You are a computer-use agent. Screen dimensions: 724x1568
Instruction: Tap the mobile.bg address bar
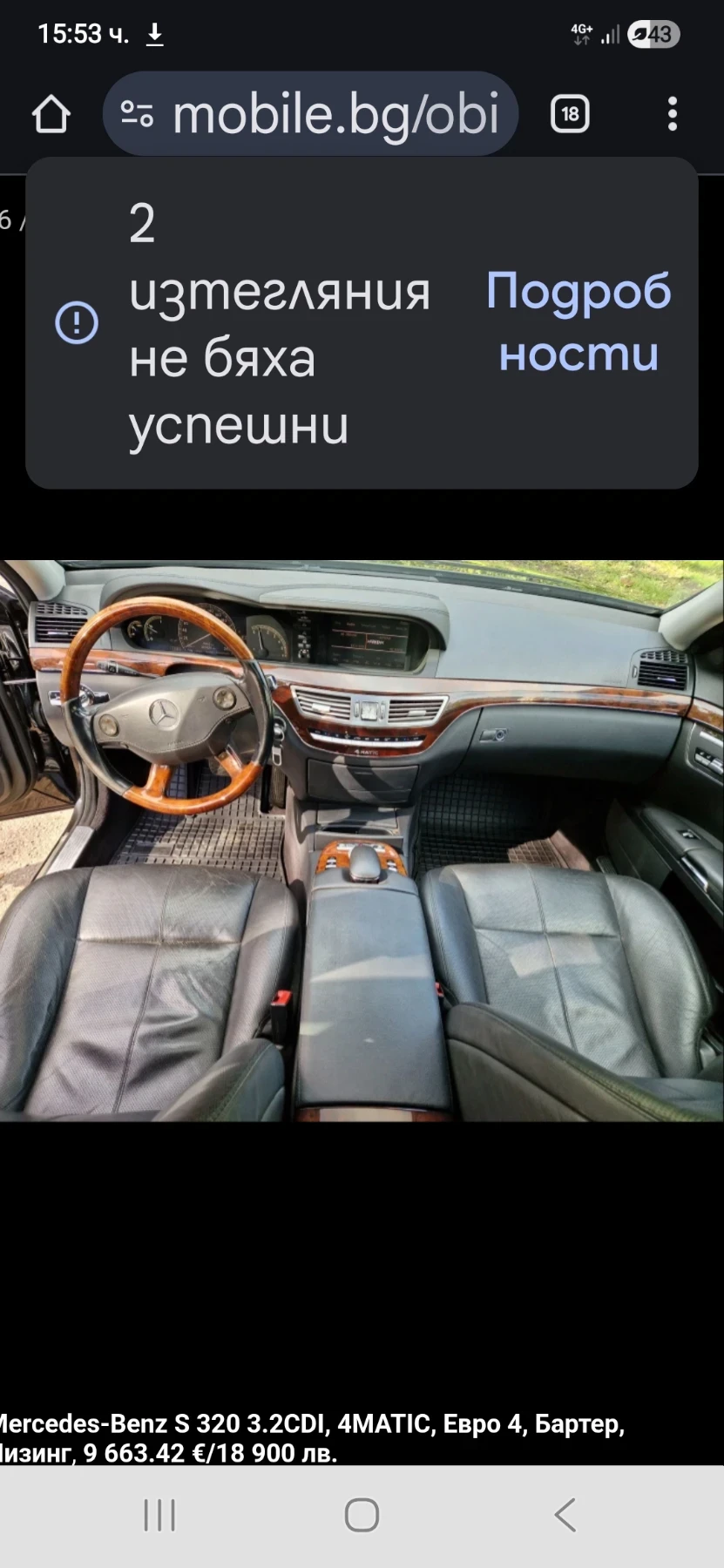click(x=335, y=114)
